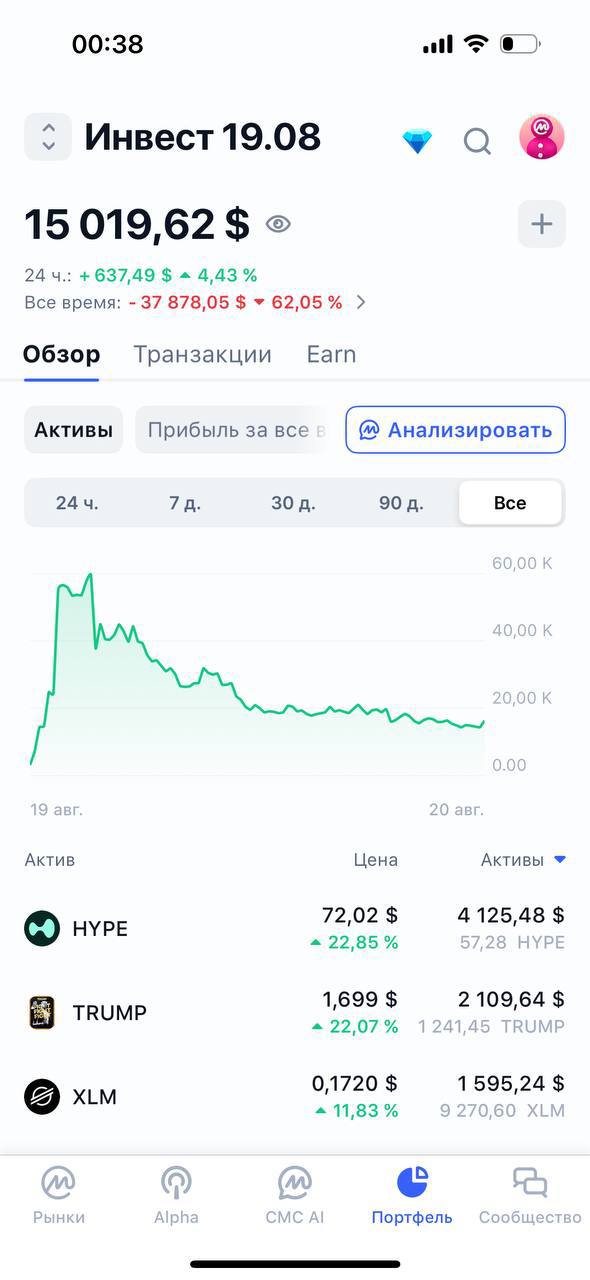Screen dimensions: 590x1280
Task: Switch to the Earn tab
Action: (x=331, y=354)
